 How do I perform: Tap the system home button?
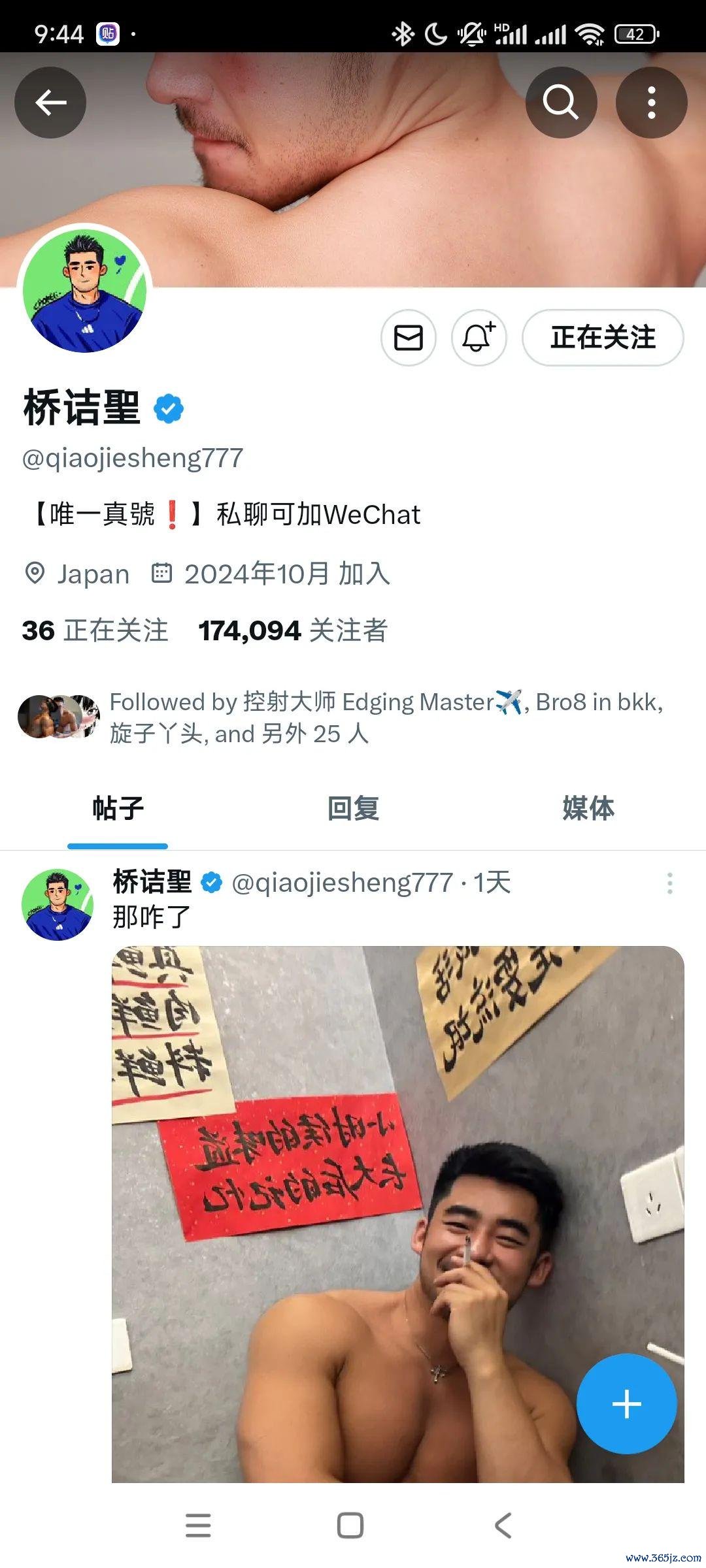(350, 1526)
